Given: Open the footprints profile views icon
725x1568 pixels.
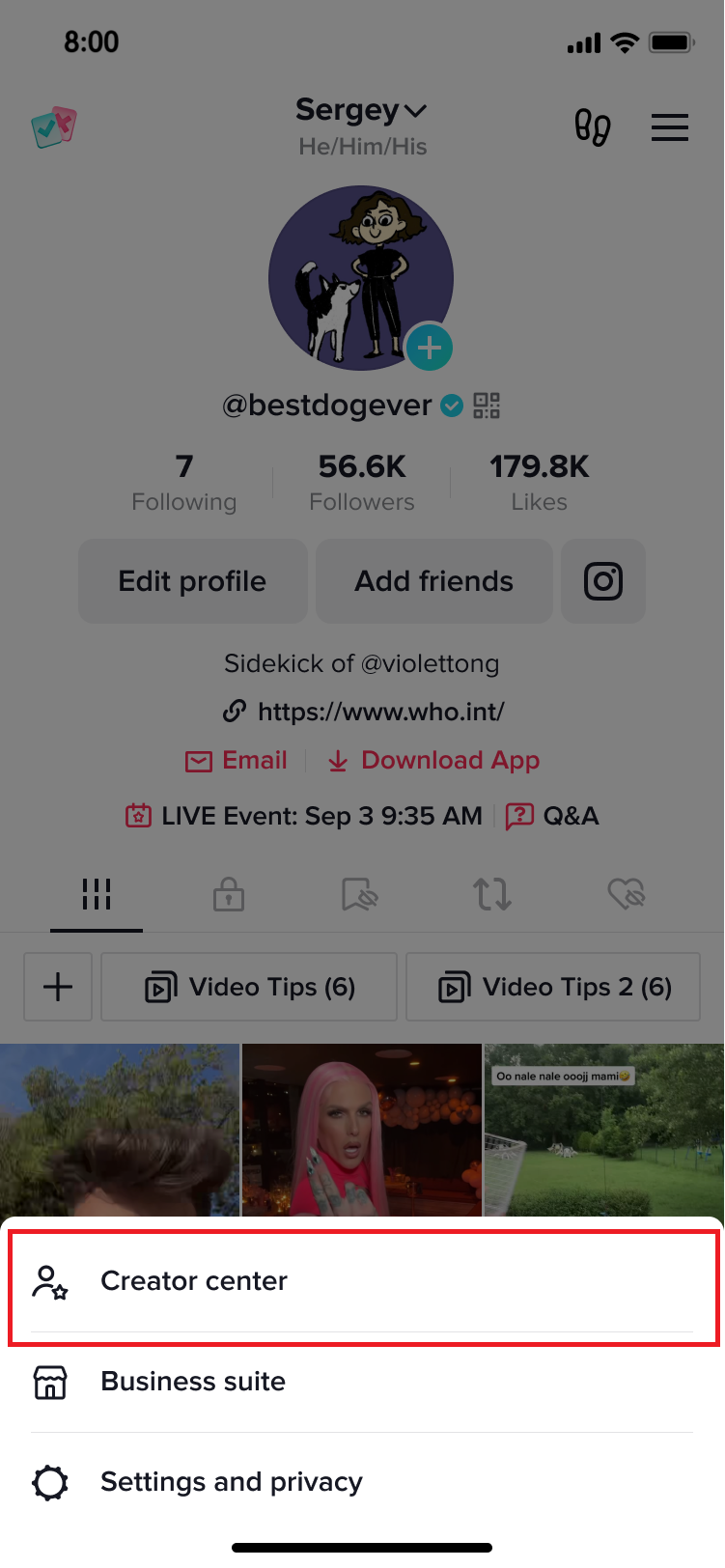Looking at the screenshot, I should [x=593, y=127].
